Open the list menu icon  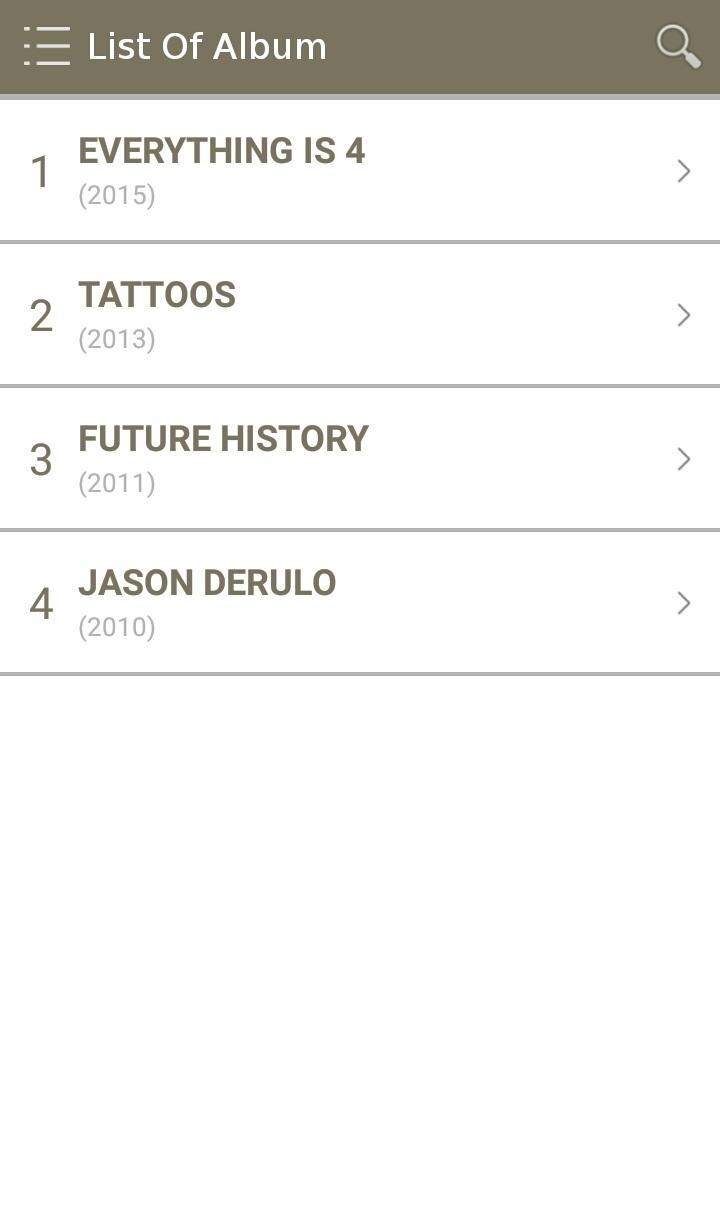pos(47,46)
